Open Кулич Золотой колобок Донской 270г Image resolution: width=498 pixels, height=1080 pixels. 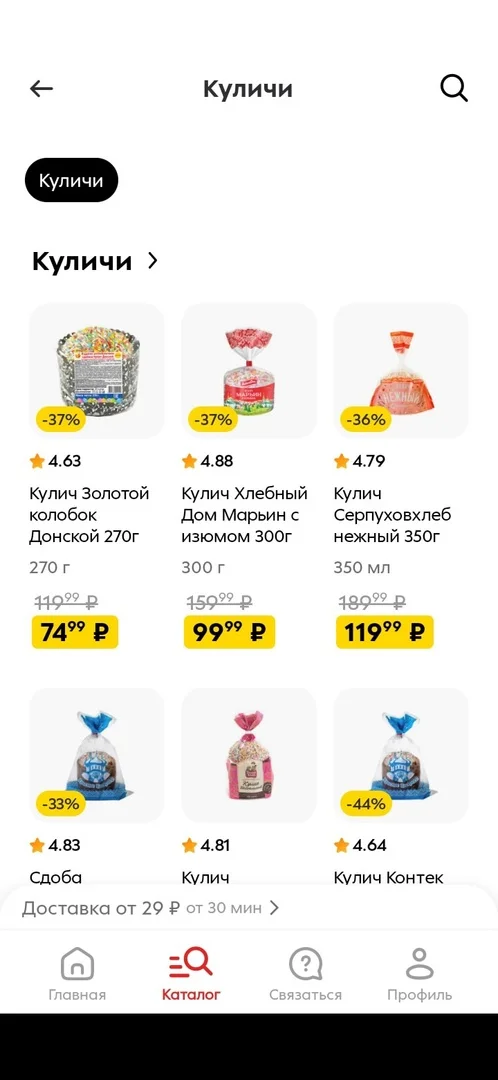tap(96, 475)
